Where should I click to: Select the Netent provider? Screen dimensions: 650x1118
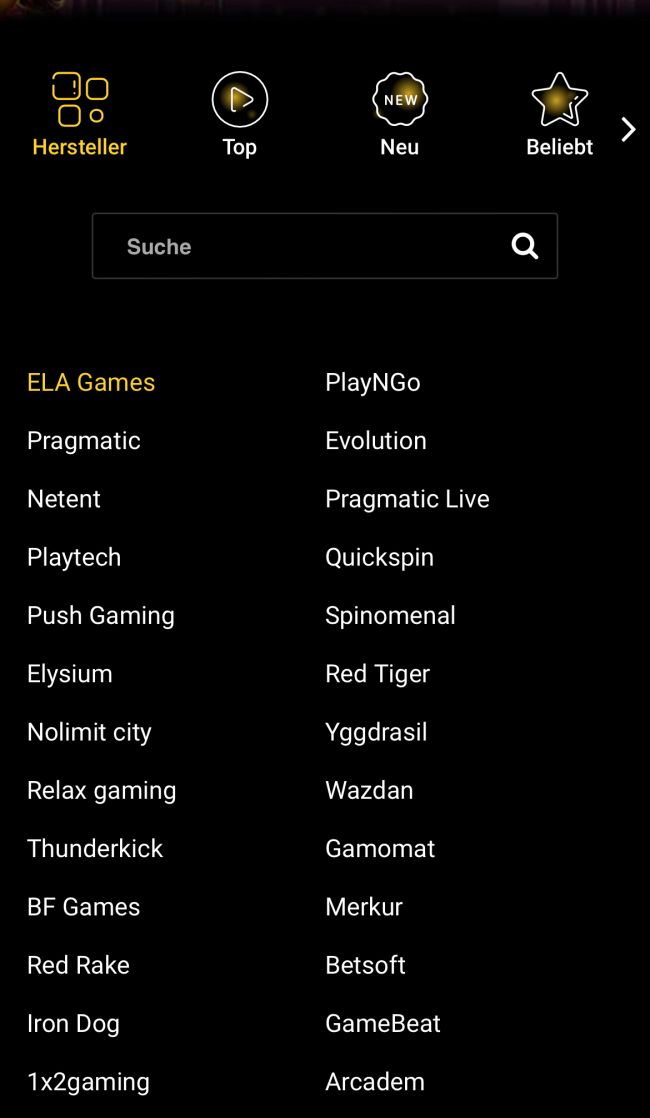(63, 499)
